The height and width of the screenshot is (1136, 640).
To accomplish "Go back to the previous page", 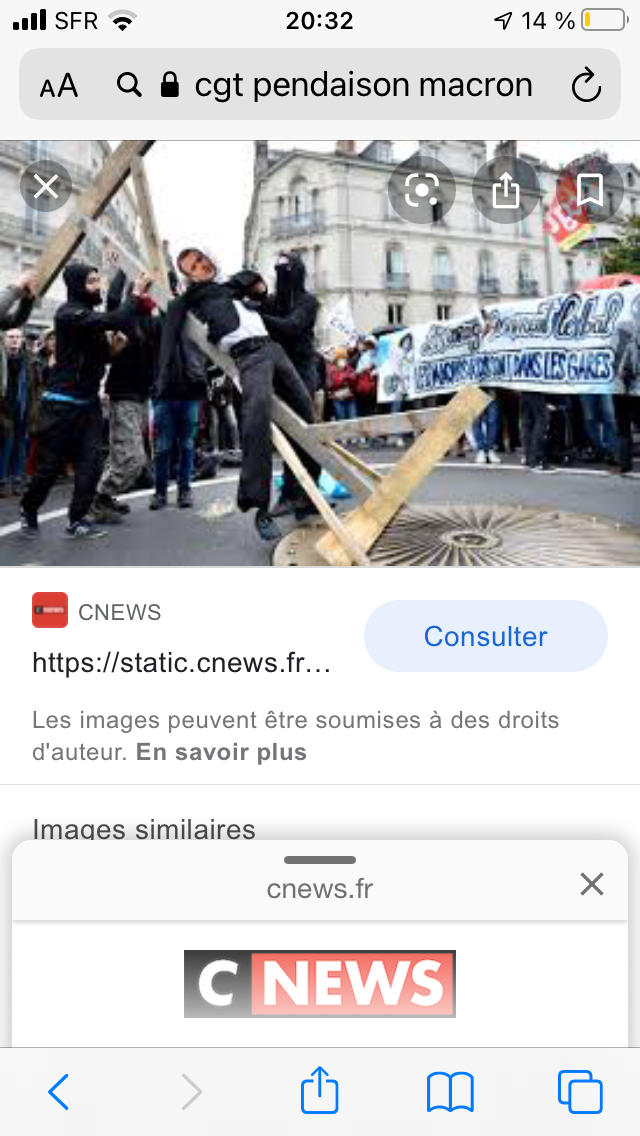I will 58,1092.
